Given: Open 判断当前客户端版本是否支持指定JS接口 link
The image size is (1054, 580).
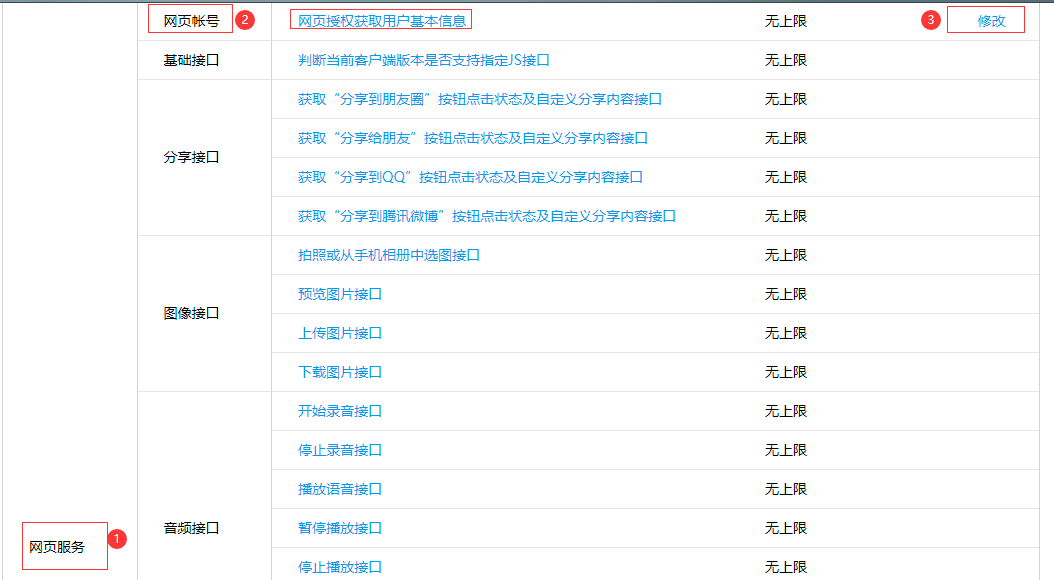Looking at the screenshot, I should point(424,60).
